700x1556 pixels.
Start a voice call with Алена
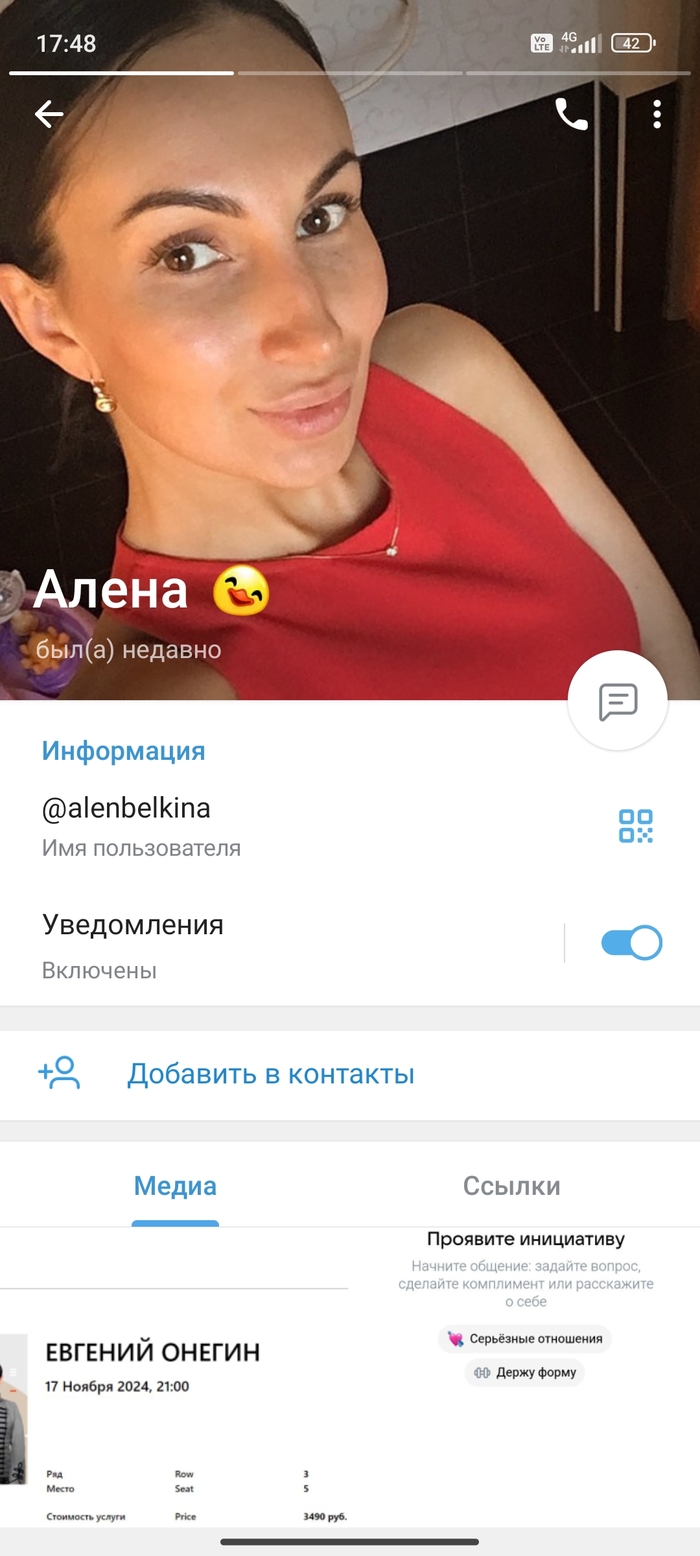571,115
